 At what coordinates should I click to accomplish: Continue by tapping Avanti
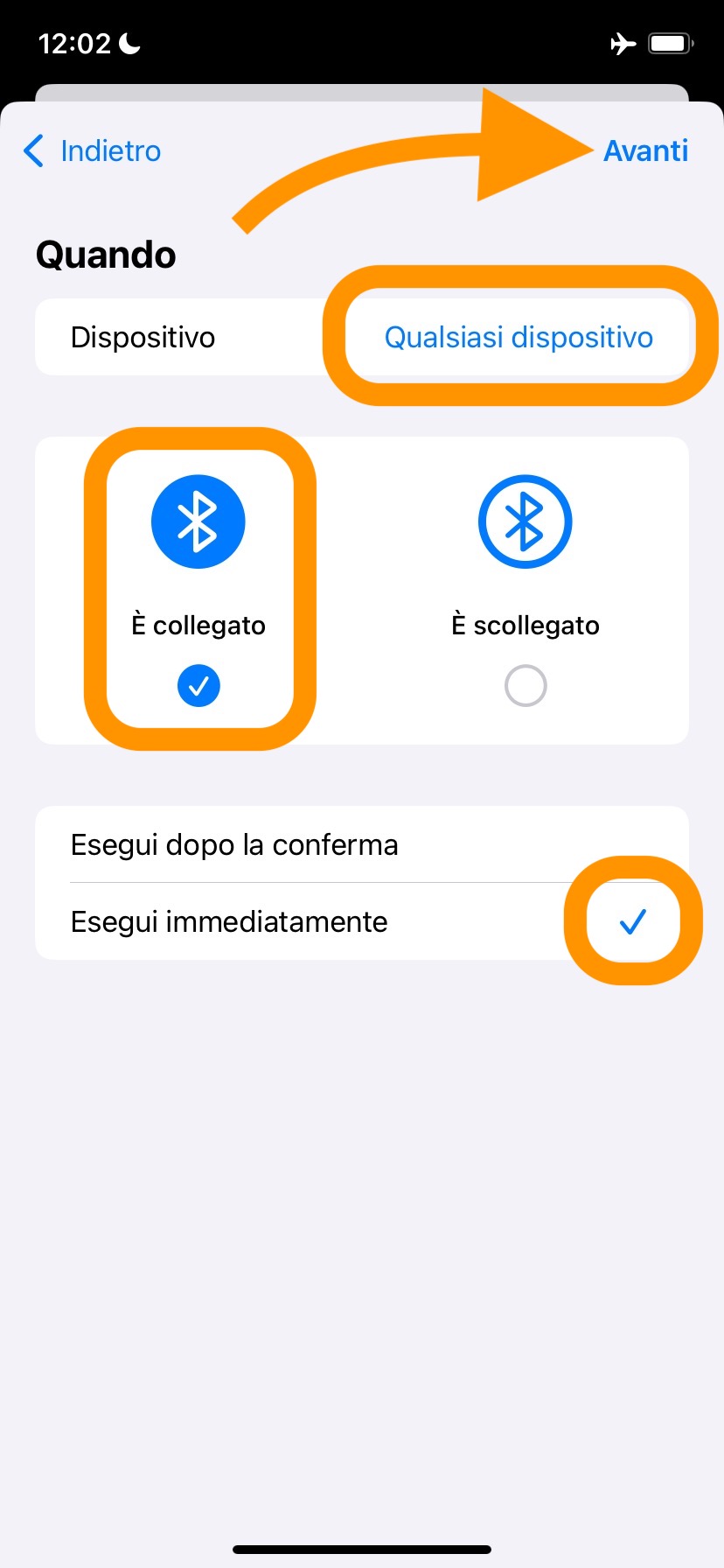click(x=645, y=151)
